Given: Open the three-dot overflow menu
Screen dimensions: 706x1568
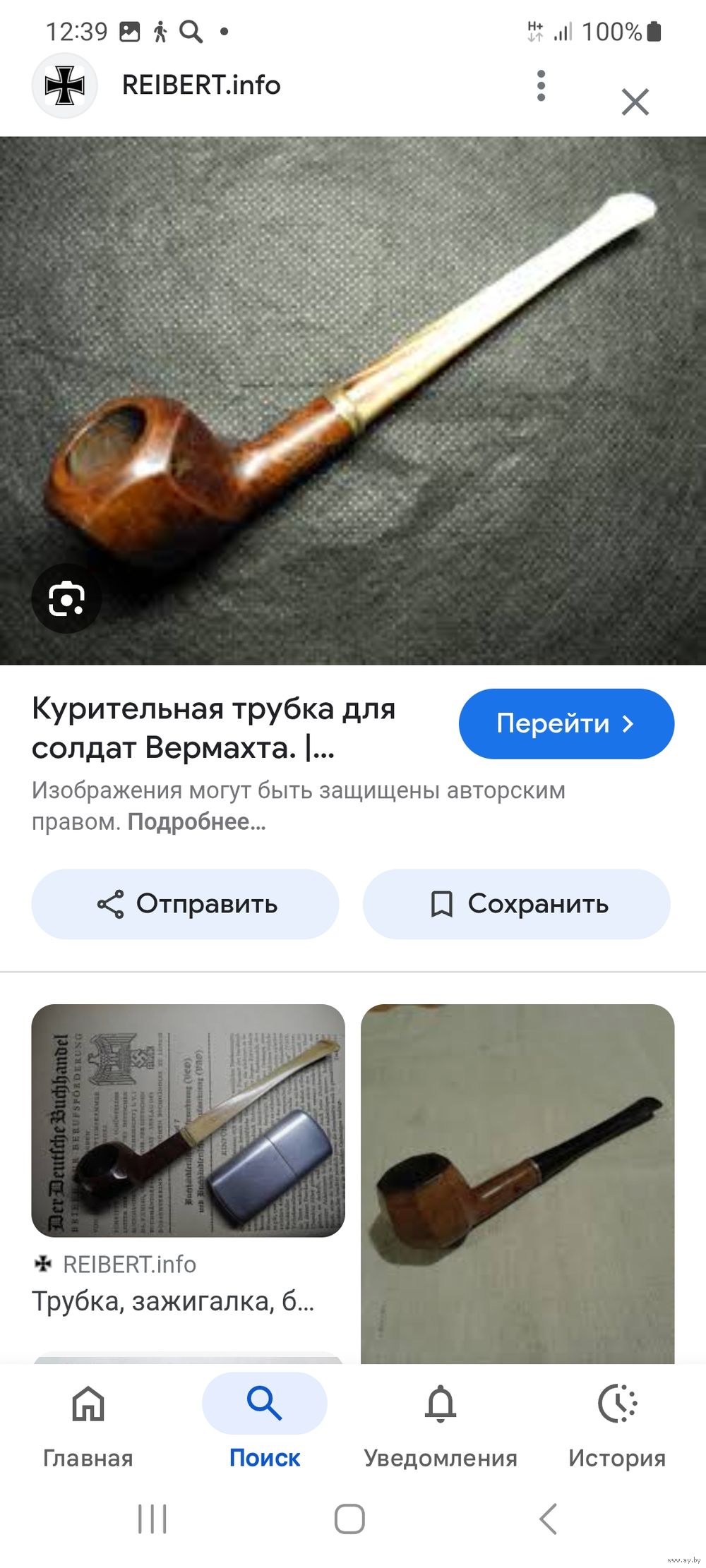Looking at the screenshot, I should (x=541, y=85).
